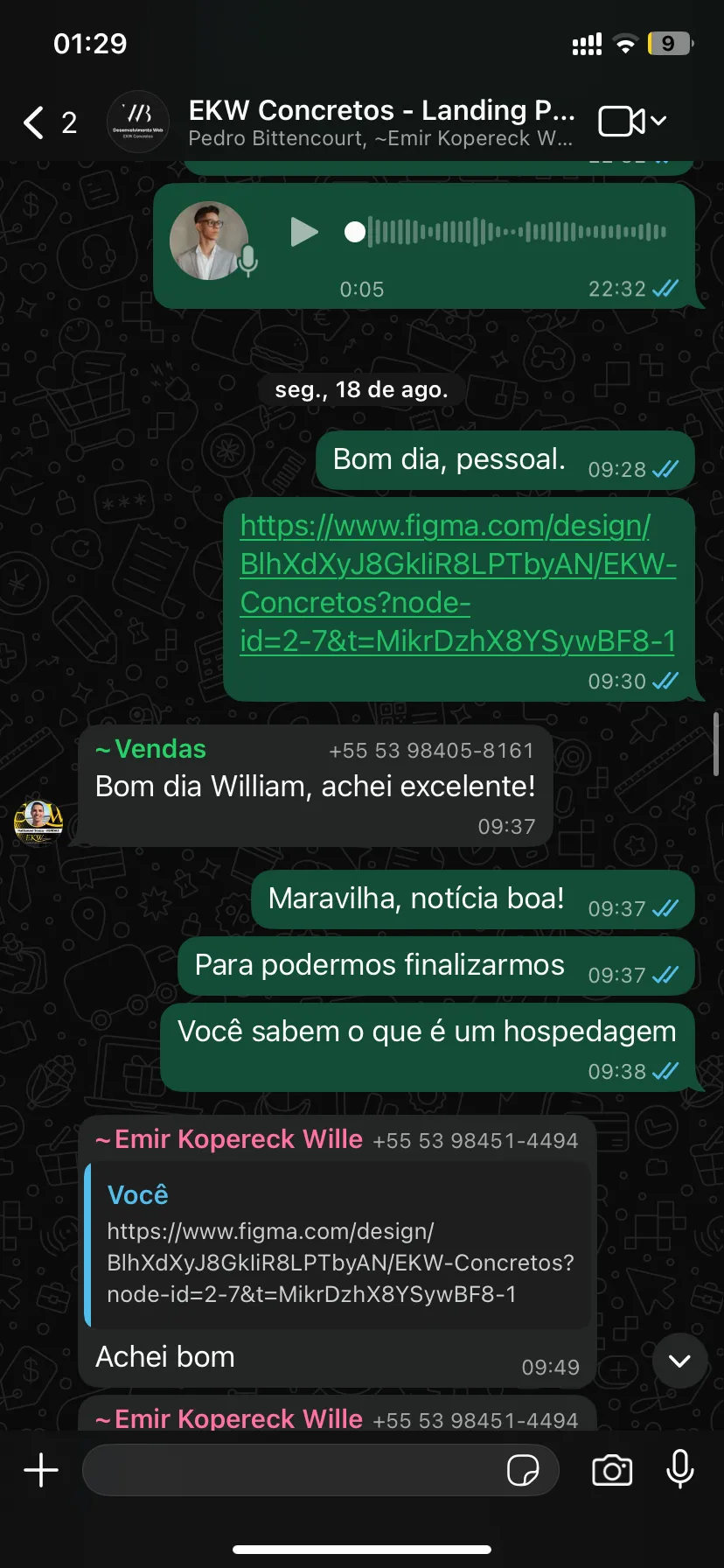Open the Vendas sender avatar
Screen dimensions: 724x1568
[x=38, y=822]
